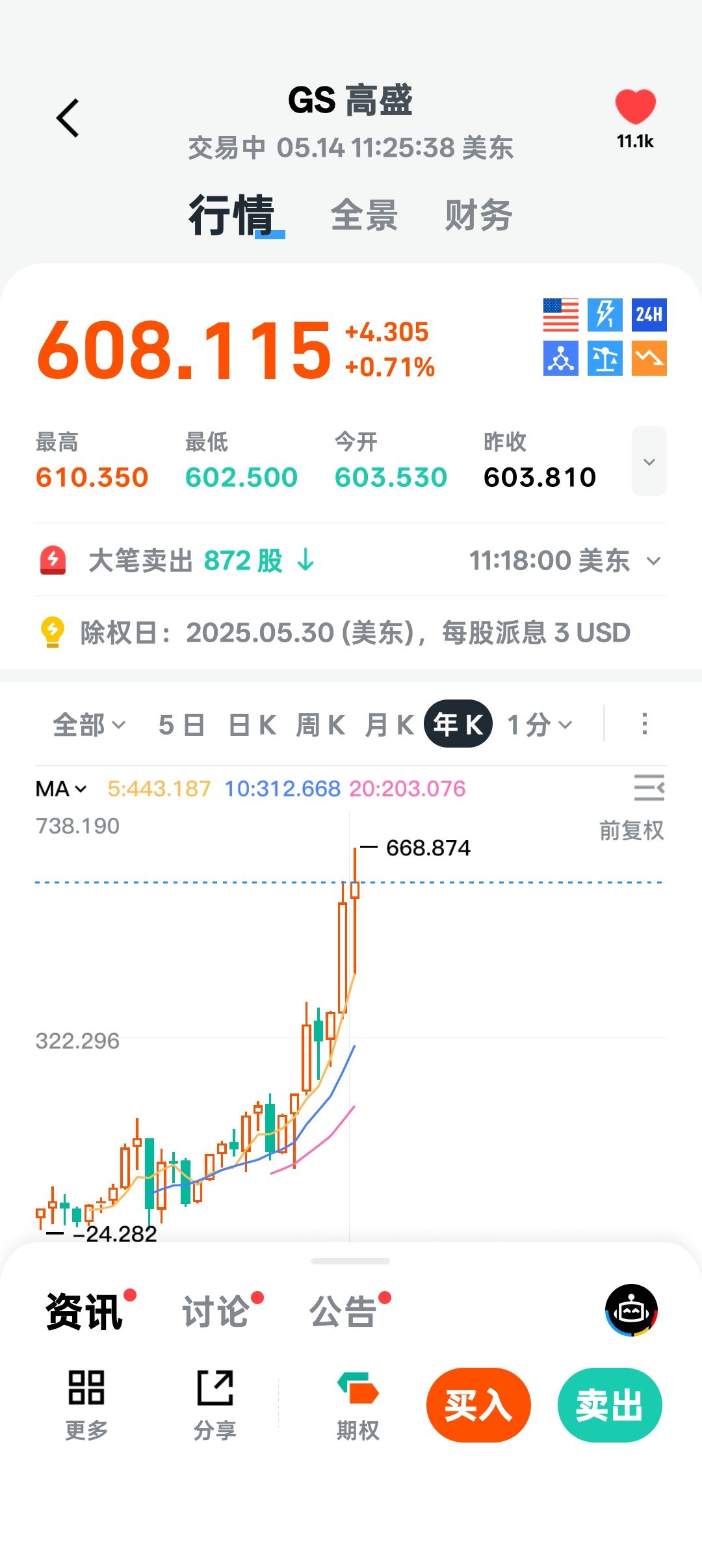Open the 全部 chart range dropdown
The image size is (702, 1568).
89,724
